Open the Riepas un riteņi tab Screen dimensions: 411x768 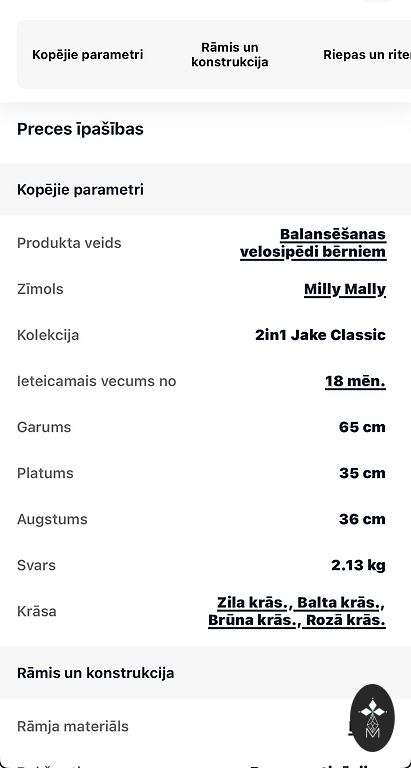click(x=366, y=55)
